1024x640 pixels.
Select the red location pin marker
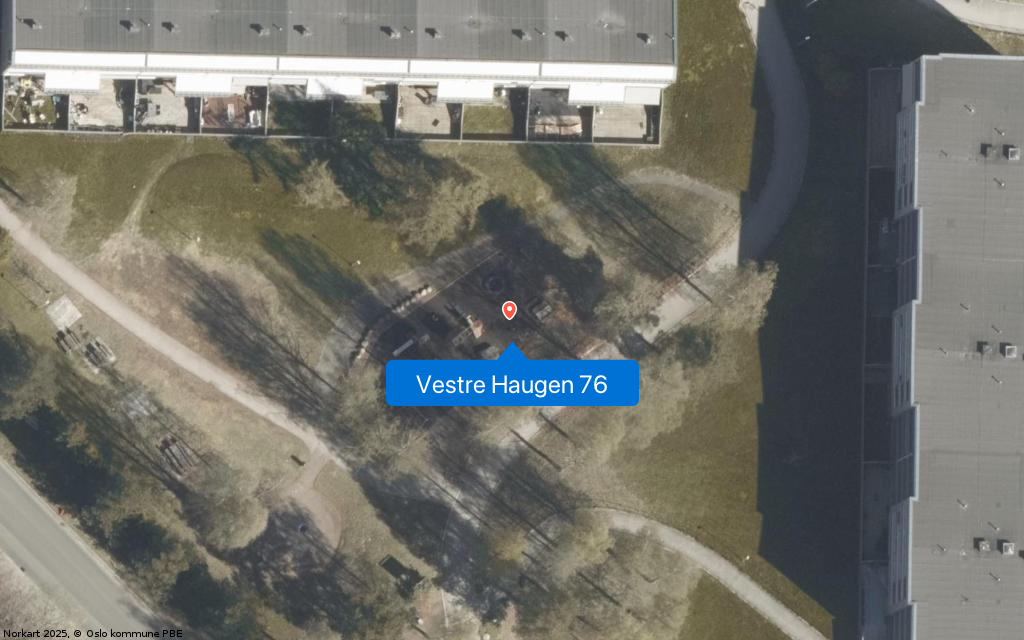(509, 310)
